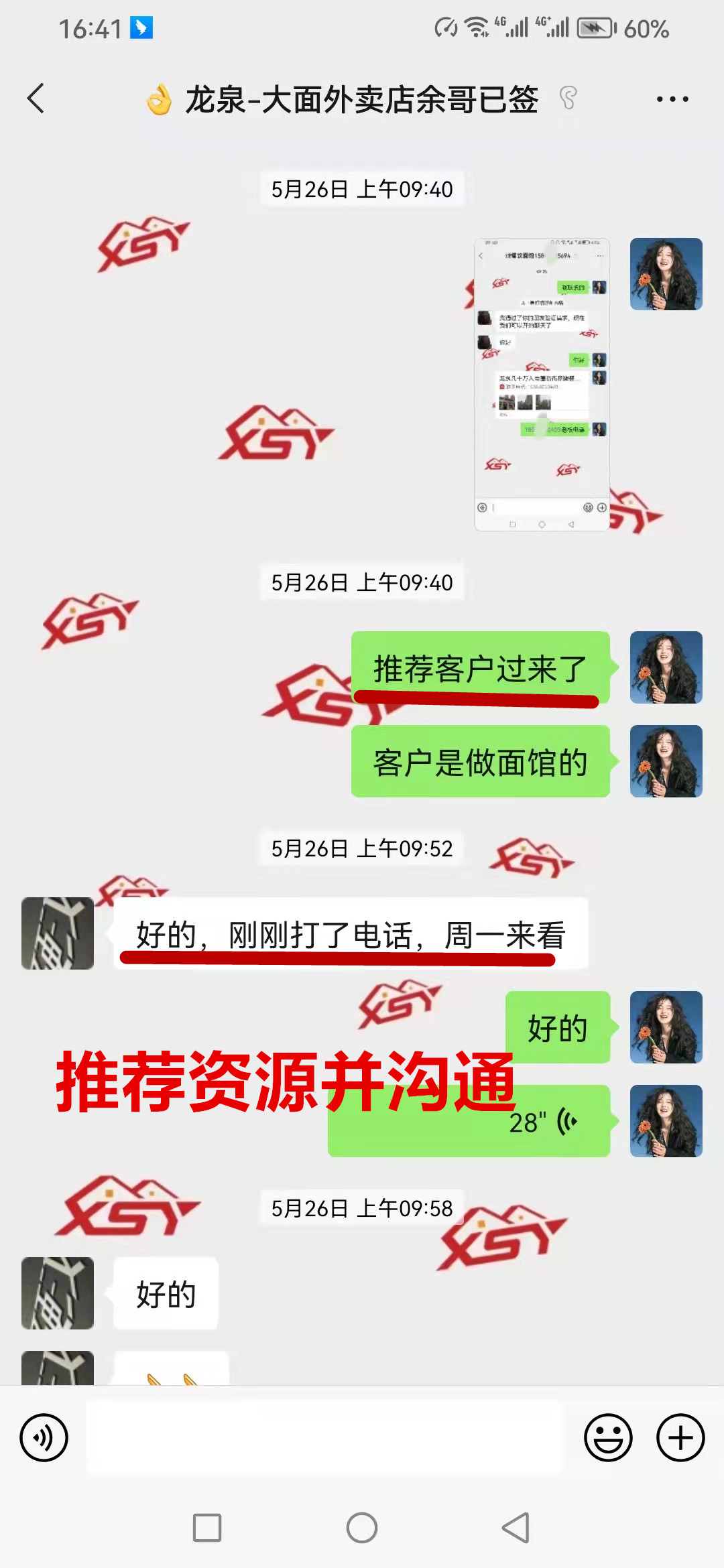Open the shared chat screenshot image

542,384
